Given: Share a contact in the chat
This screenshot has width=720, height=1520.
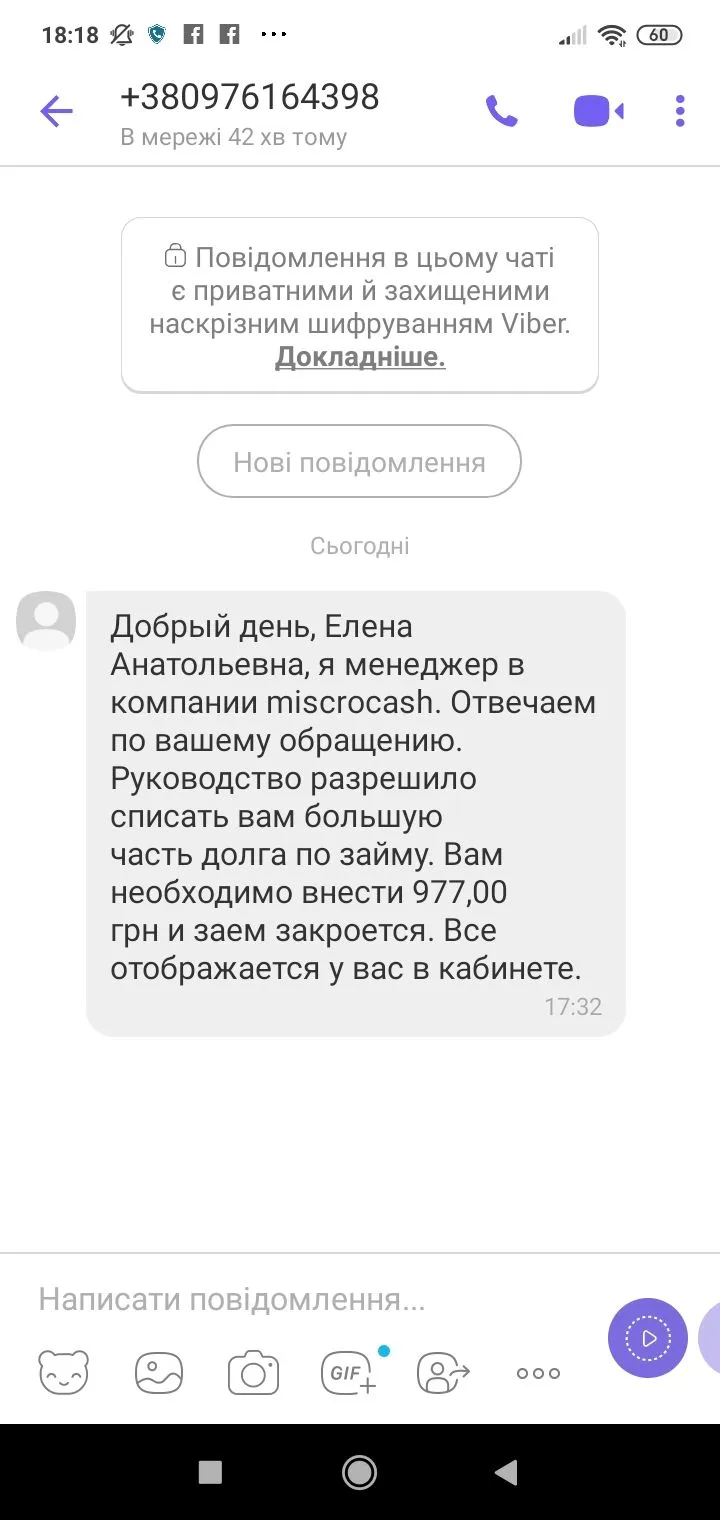Looking at the screenshot, I should point(443,1372).
